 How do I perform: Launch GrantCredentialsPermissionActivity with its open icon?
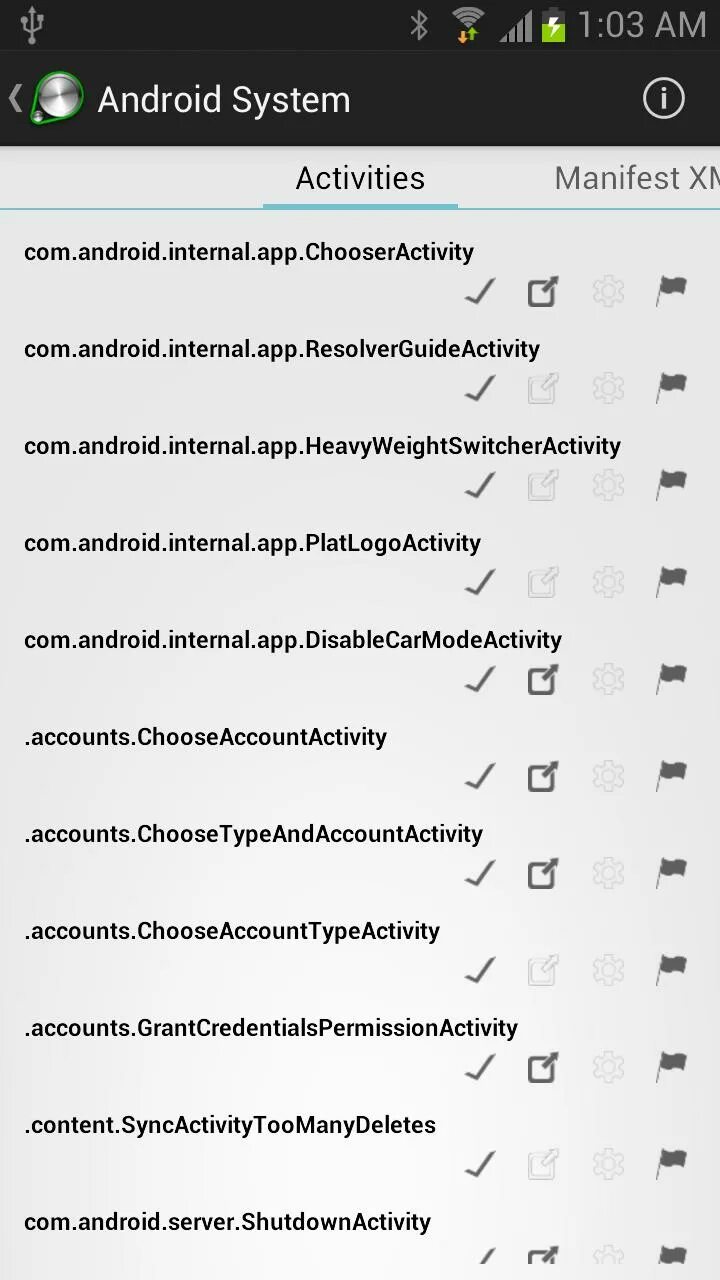(x=542, y=1068)
